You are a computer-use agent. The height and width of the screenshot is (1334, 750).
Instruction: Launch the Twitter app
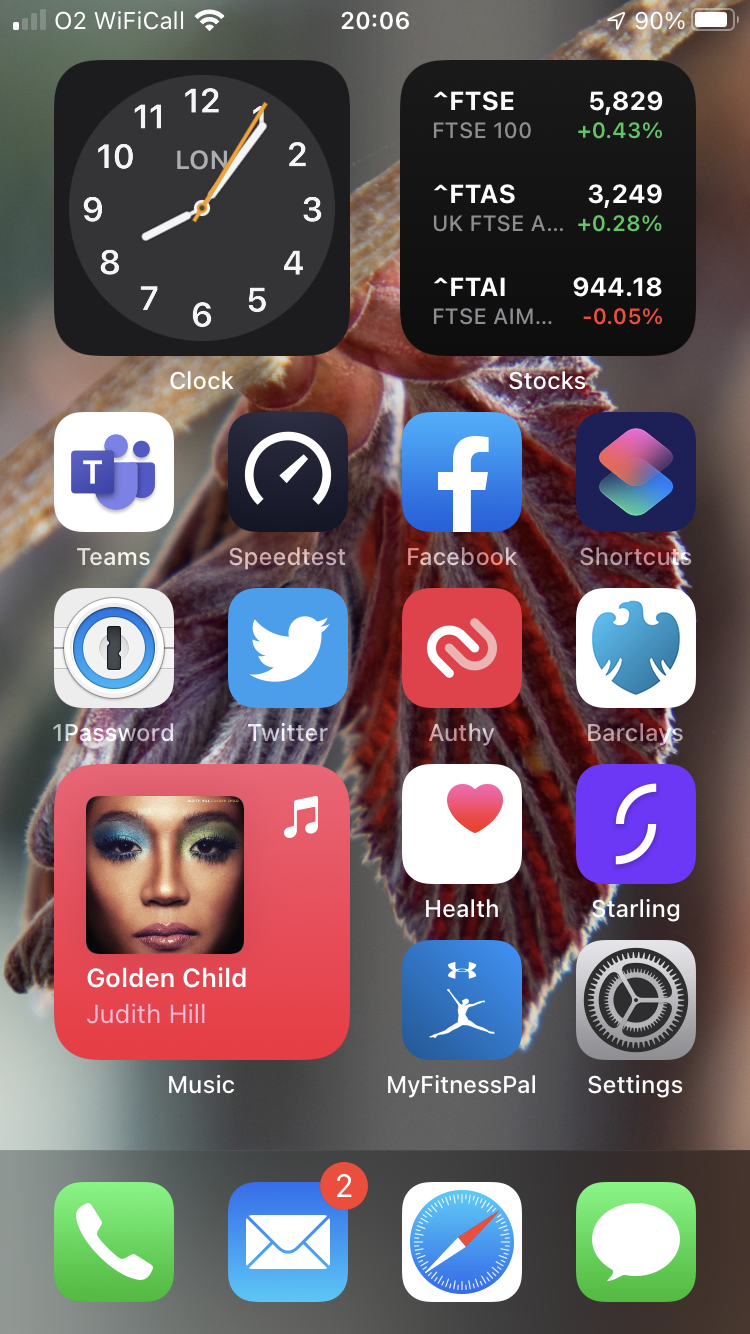tap(288, 648)
